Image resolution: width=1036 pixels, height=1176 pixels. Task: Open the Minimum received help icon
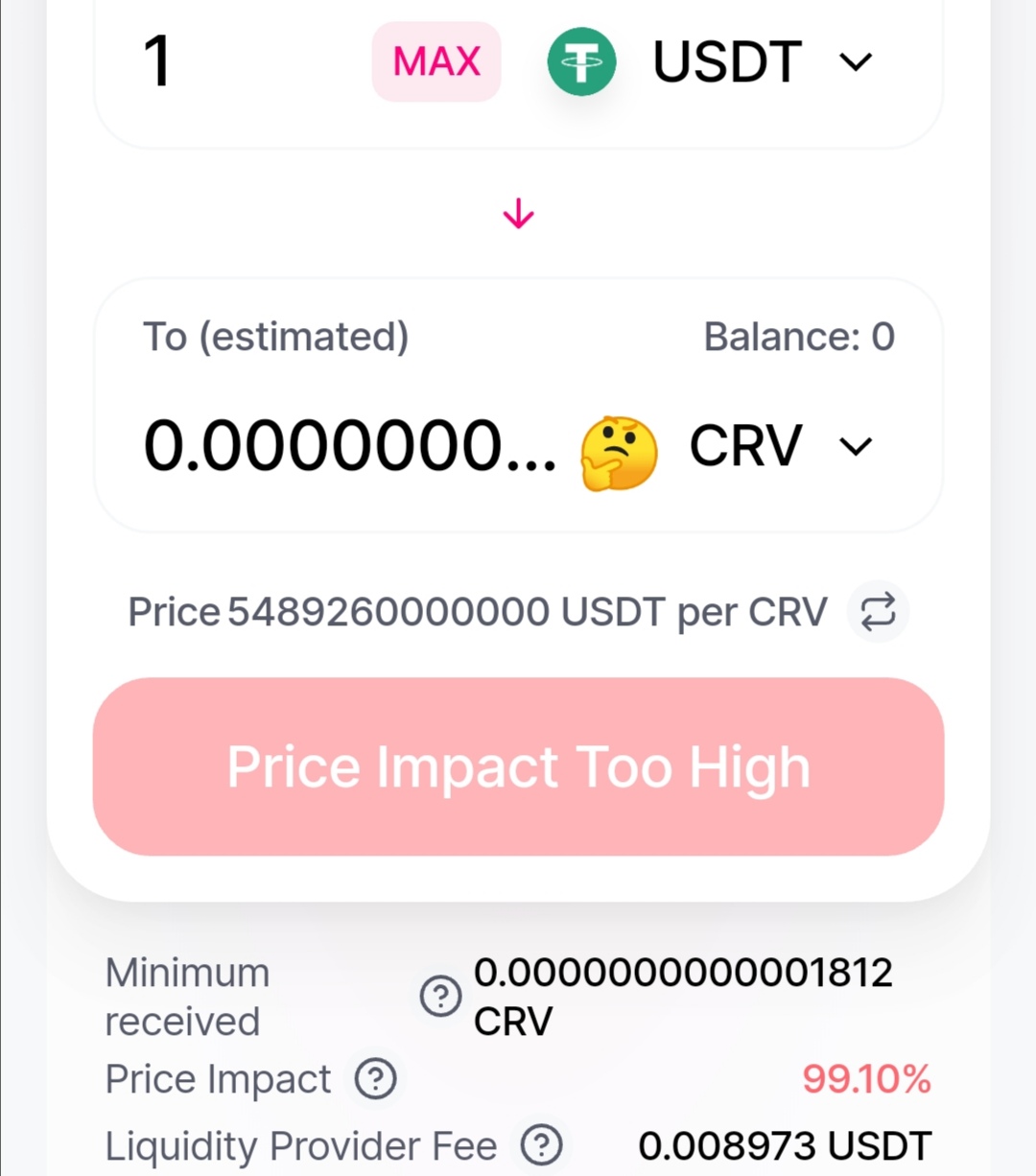click(439, 998)
